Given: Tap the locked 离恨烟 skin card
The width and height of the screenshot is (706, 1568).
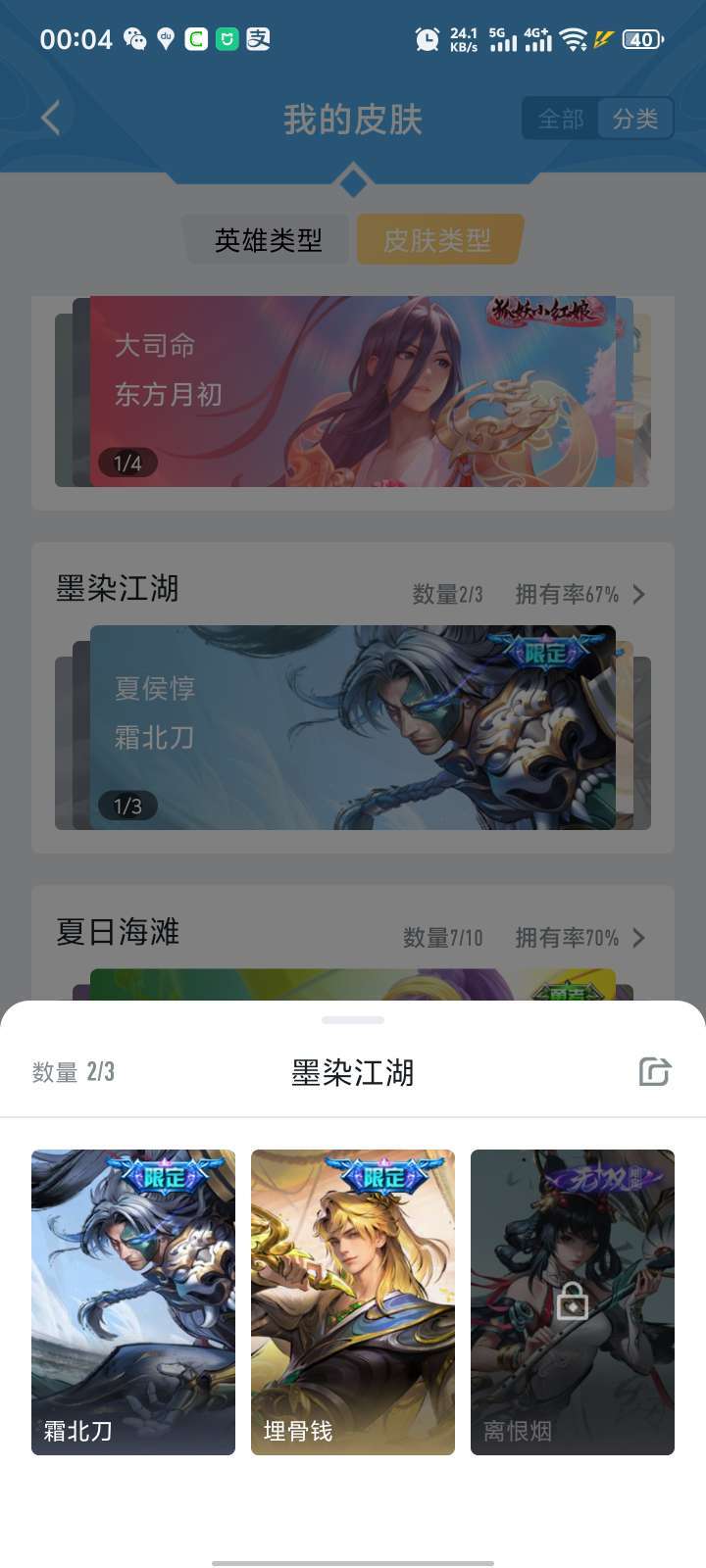Looking at the screenshot, I should [x=573, y=1302].
